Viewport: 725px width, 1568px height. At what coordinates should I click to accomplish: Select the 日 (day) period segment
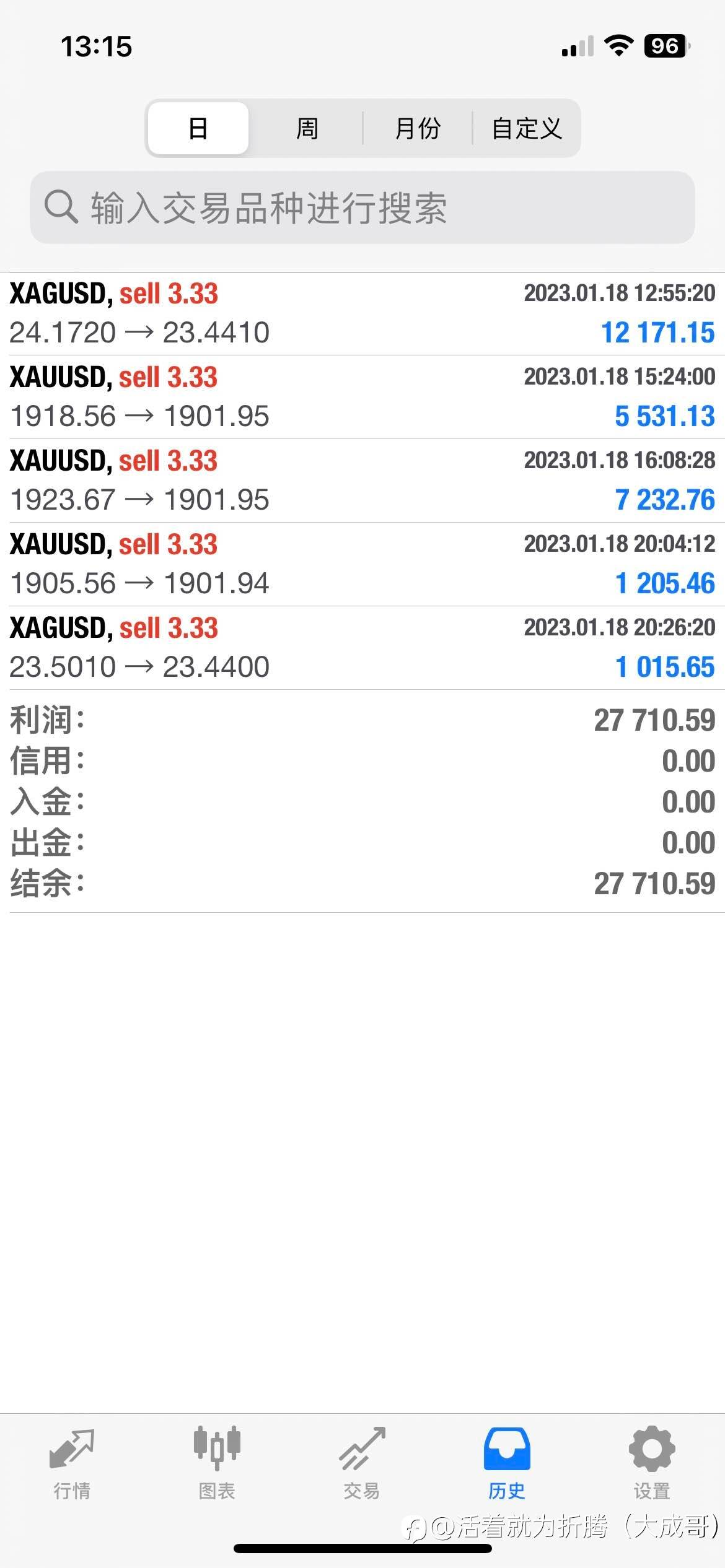198,128
